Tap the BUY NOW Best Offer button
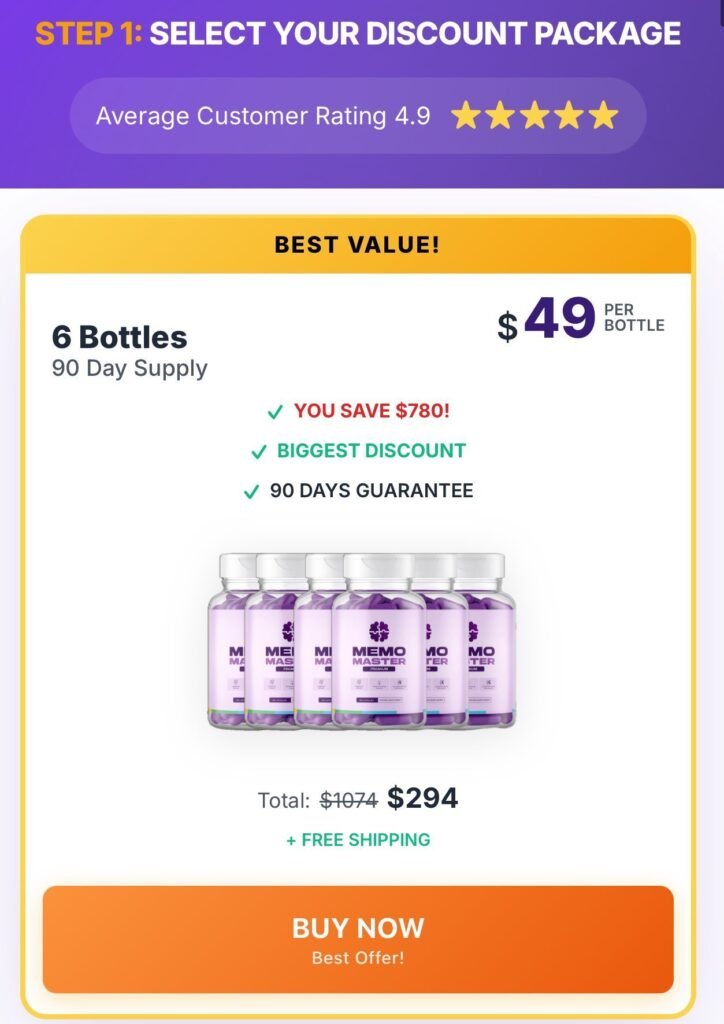This screenshot has height=1024, width=724. (358, 939)
